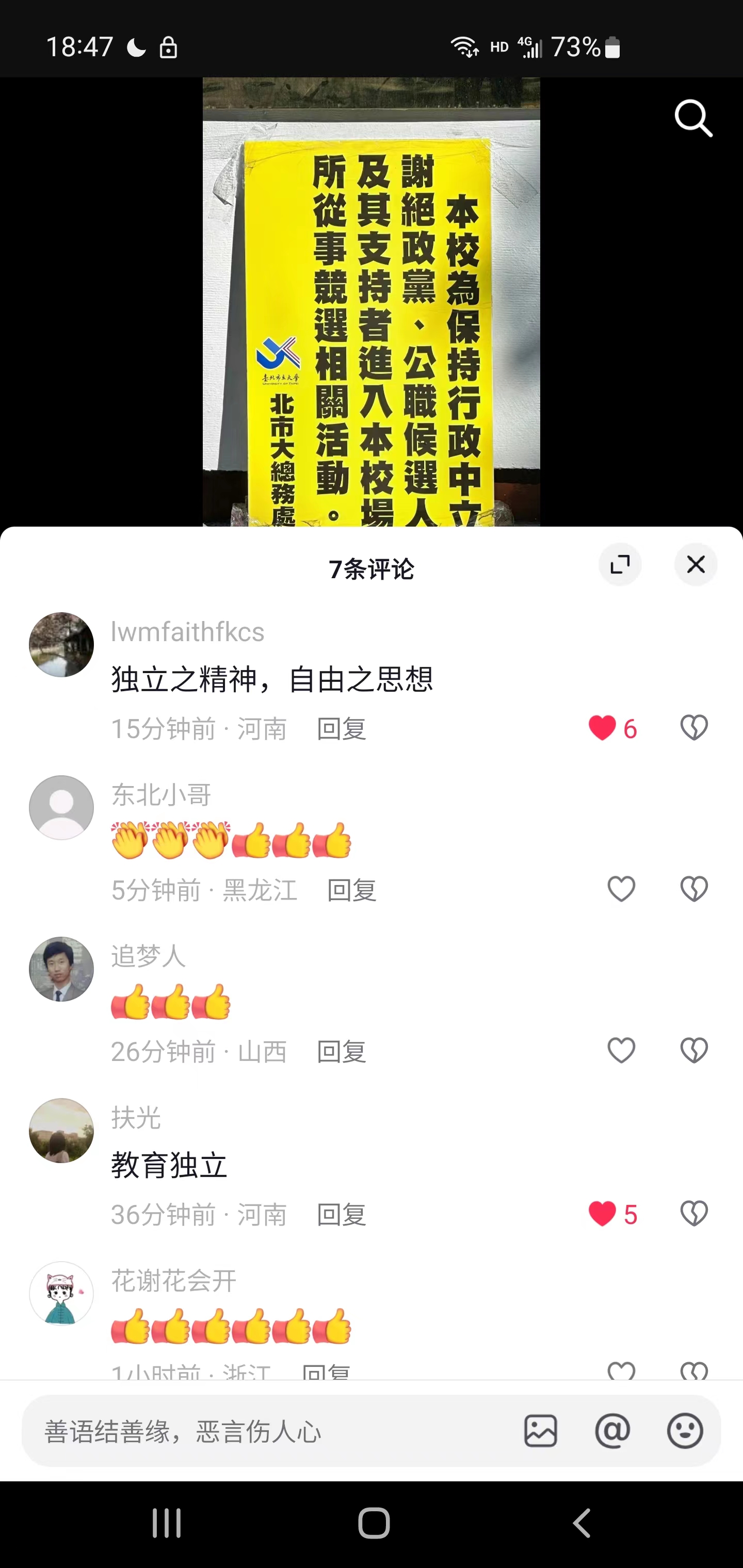Like lwmfaithfkcs's comment
This screenshot has height=1568, width=743.
coord(602,728)
